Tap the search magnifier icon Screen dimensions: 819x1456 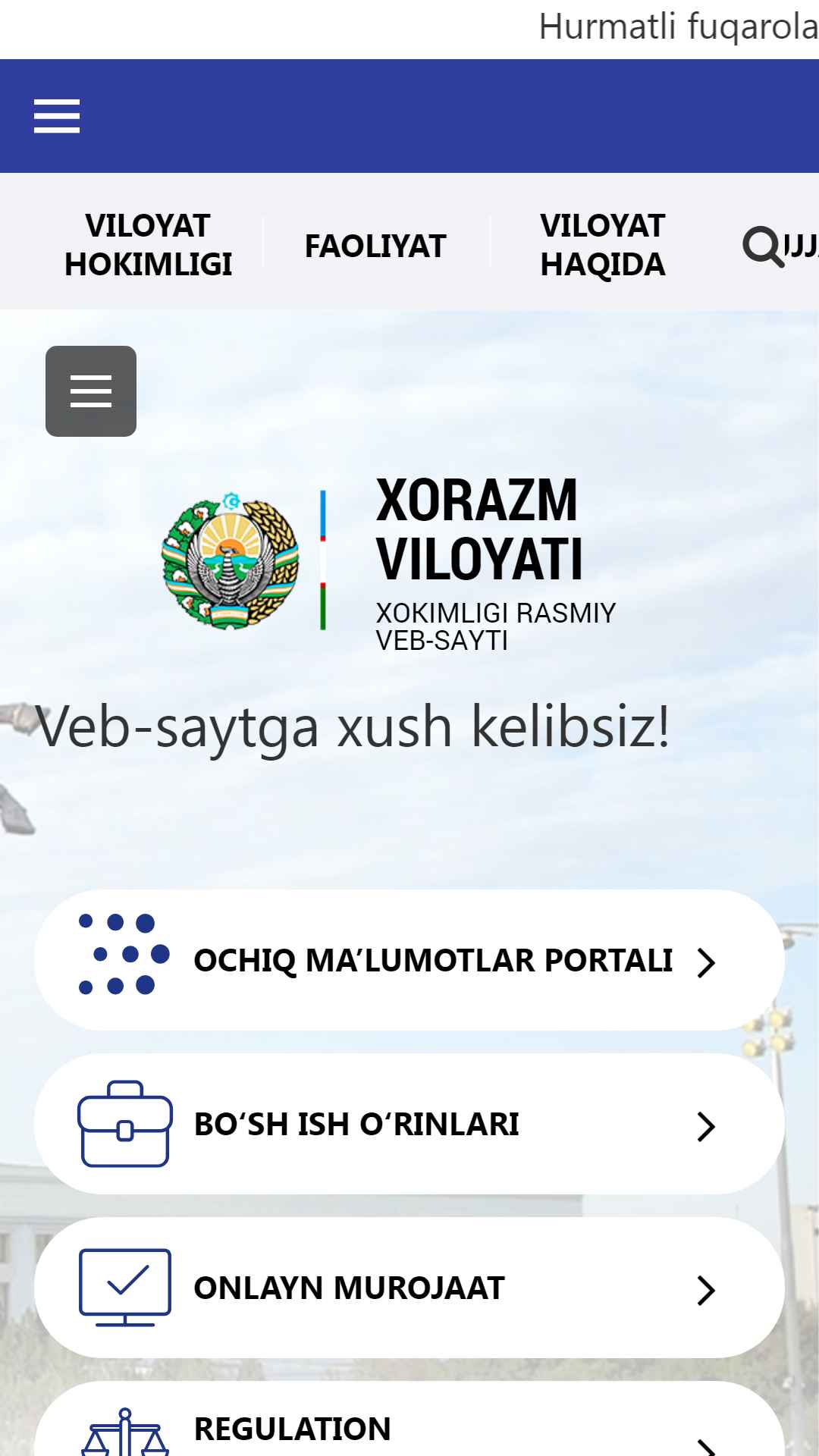click(762, 246)
